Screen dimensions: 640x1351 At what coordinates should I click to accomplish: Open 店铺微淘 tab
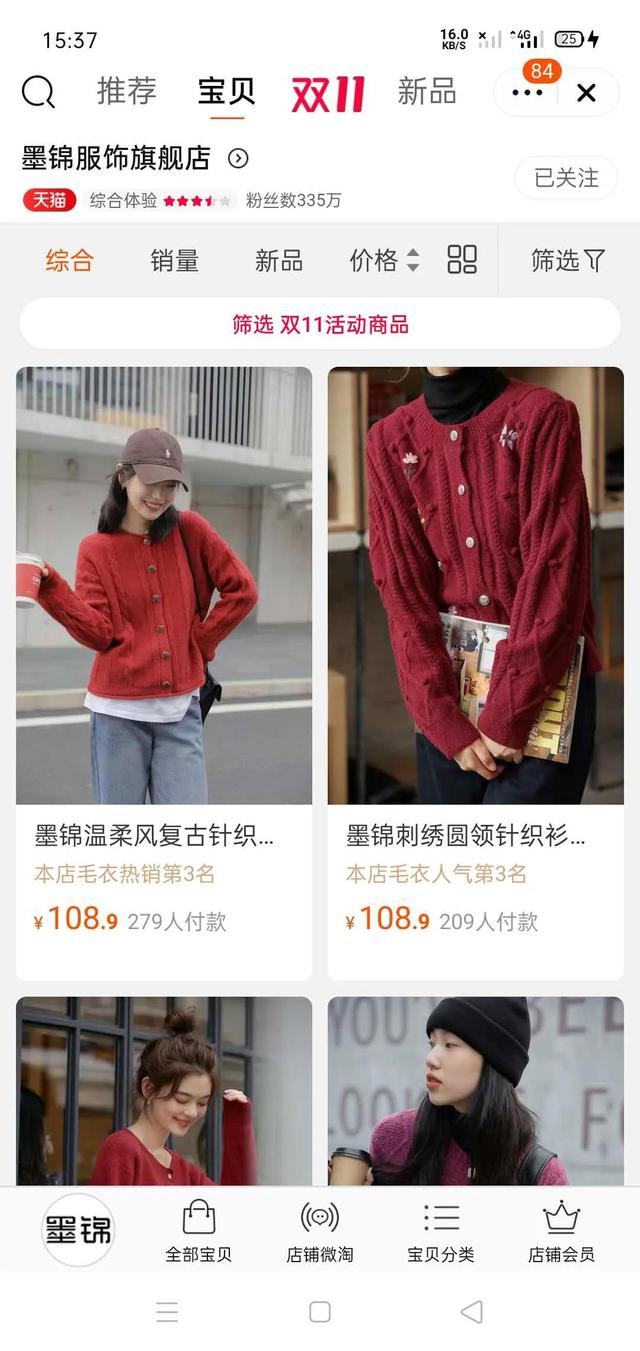pyautogui.click(x=320, y=1231)
